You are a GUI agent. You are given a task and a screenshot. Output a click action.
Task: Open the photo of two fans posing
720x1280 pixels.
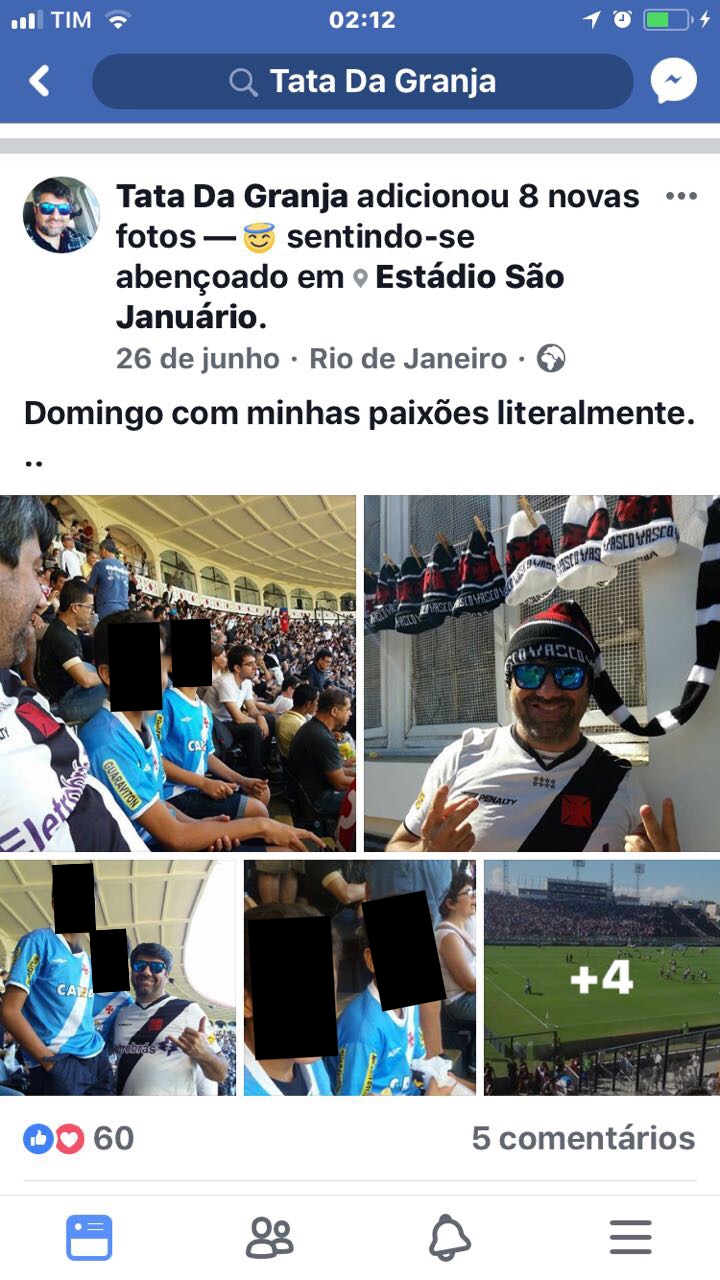(x=118, y=977)
